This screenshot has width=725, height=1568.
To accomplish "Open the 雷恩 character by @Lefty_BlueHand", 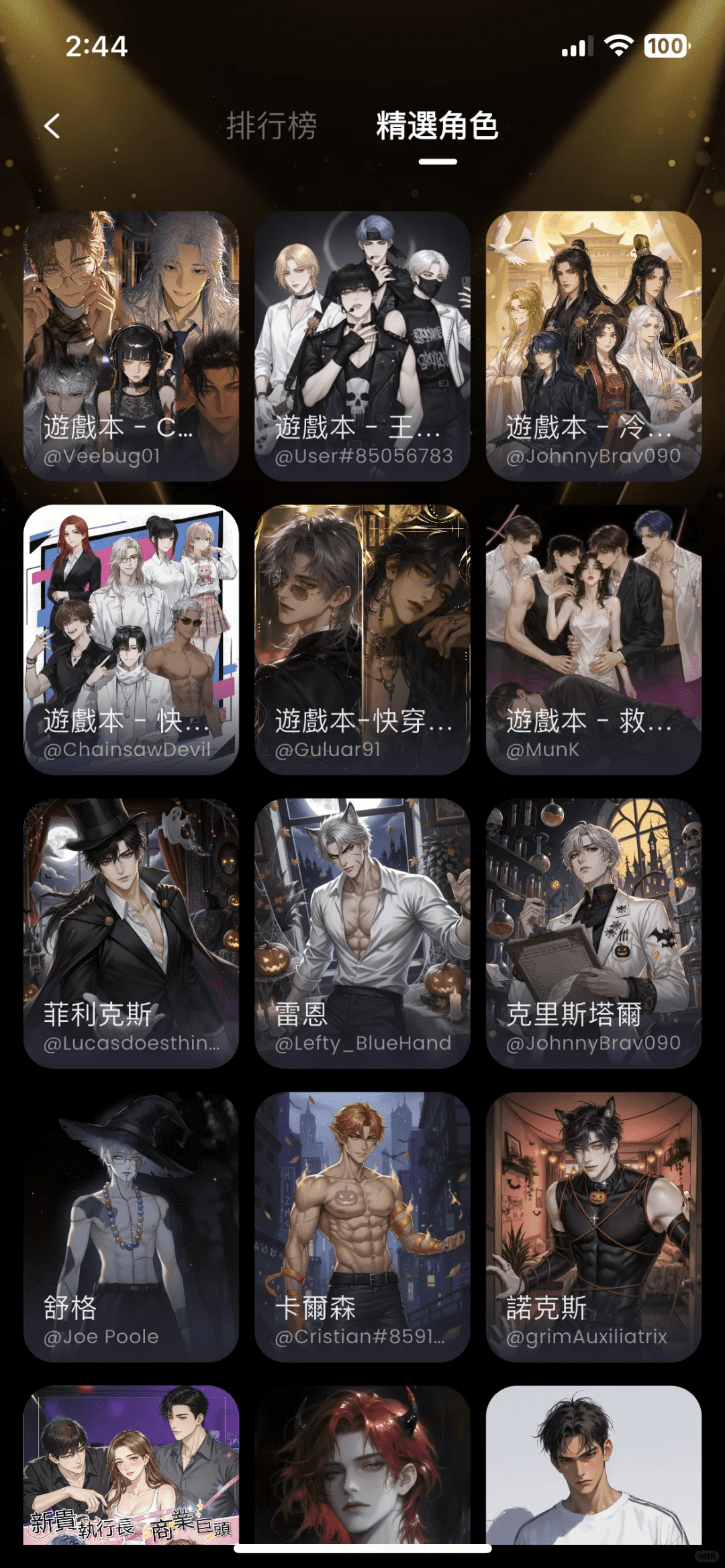I will pyautogui.click(x=362, y=933).
